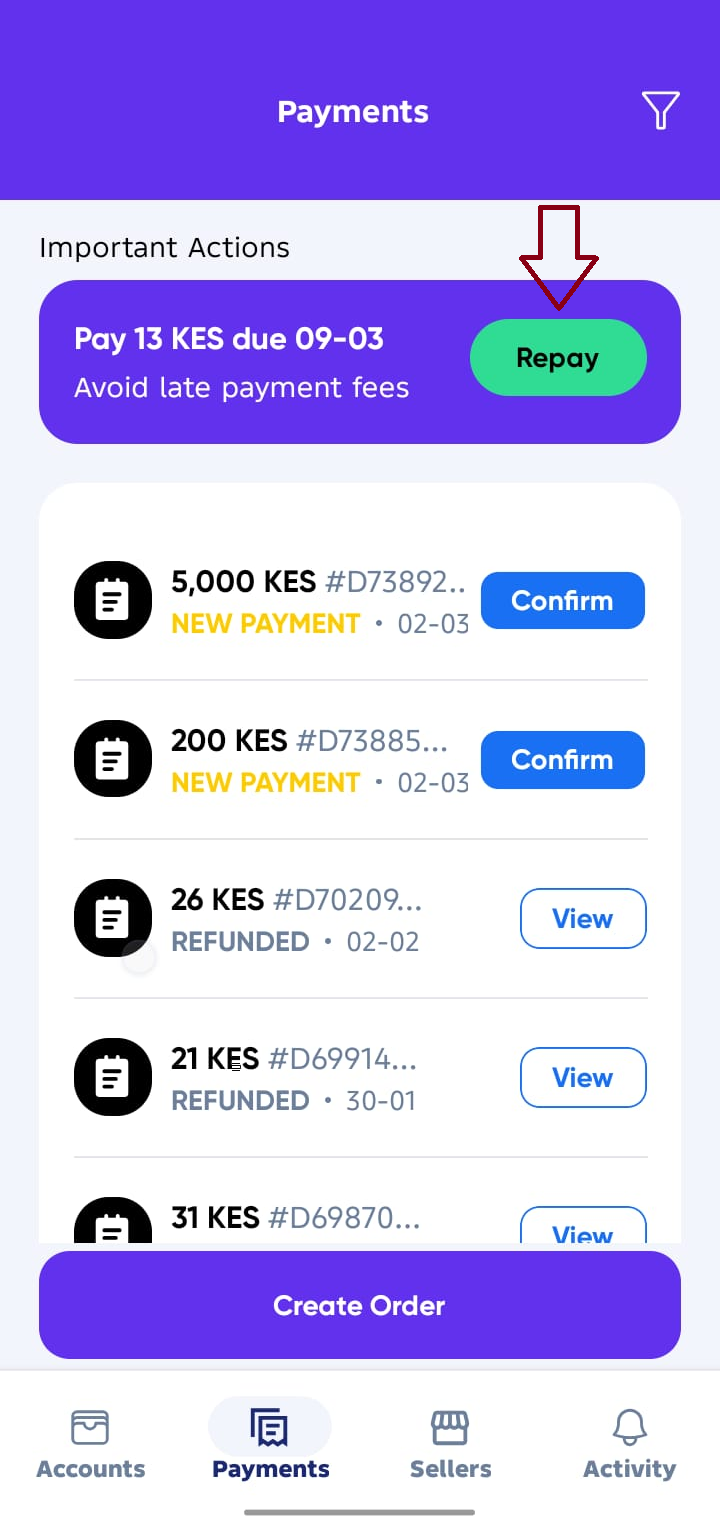Tap the receipt icon beside the 21 KES refund
This screenshot has width=720, height=1527.
pos(112,1077)
